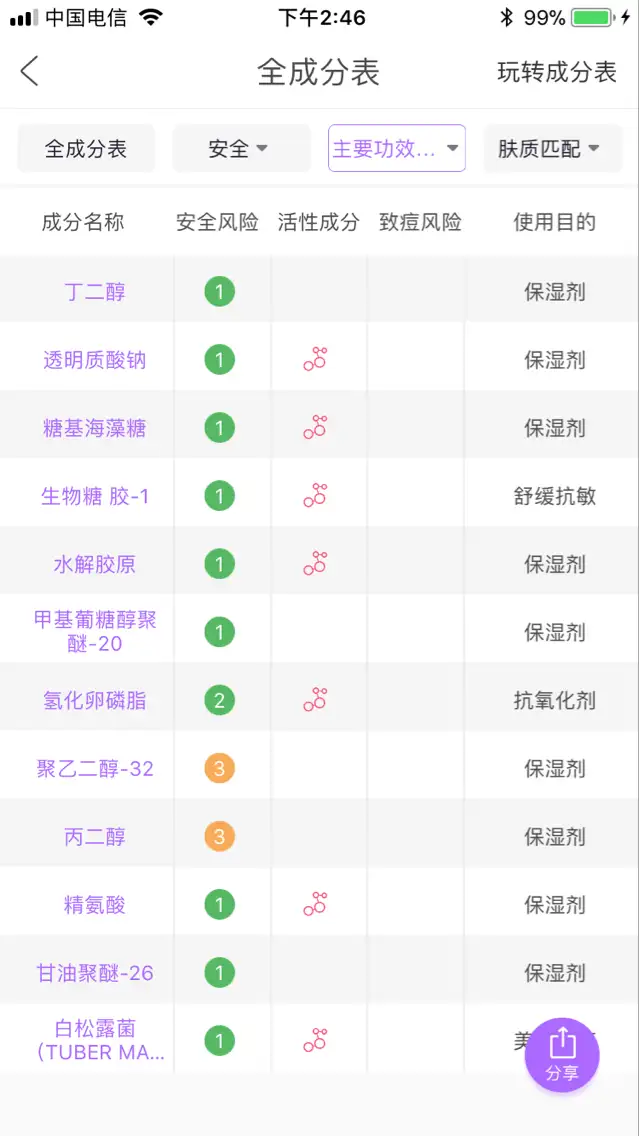Open ingredient 透明质酸钠 details
This screenshot has width=639, height=1136.
point(95,360)
